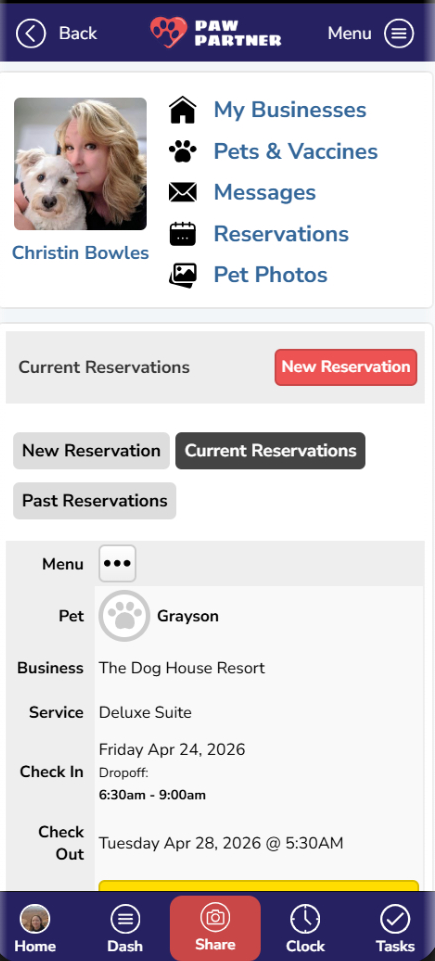The height and width of the screenshot is (961, 435).
Task: Open Christin Bowles profile name
Action: click(x=80, y=253)
